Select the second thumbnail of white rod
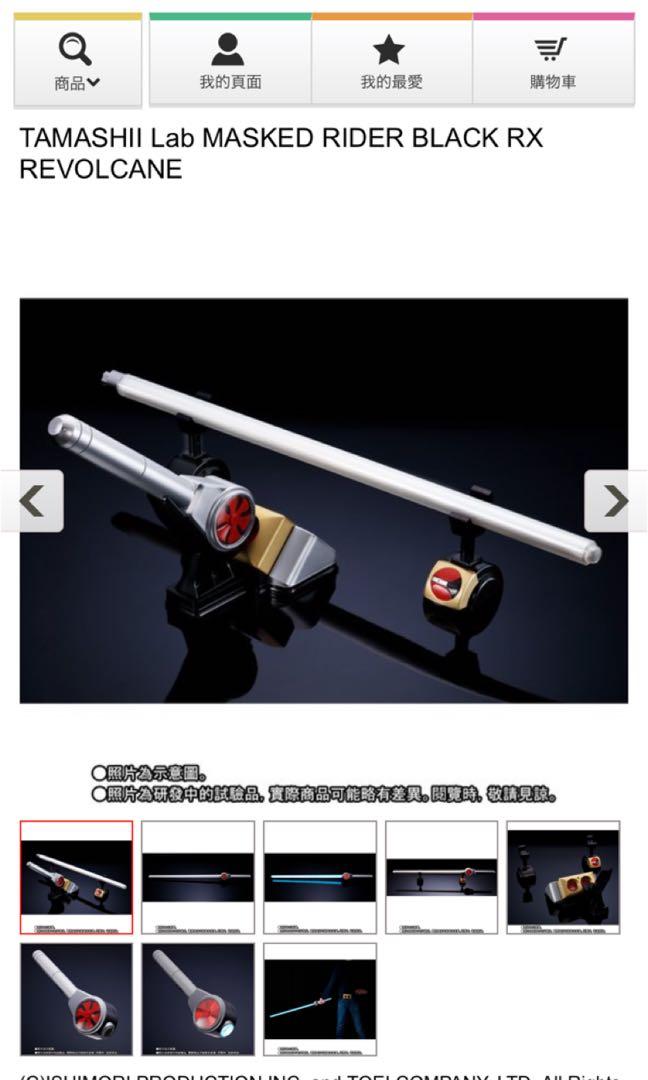Image resolution: width=648 pixels, height=1080 pixels. (x=198, y=877)
